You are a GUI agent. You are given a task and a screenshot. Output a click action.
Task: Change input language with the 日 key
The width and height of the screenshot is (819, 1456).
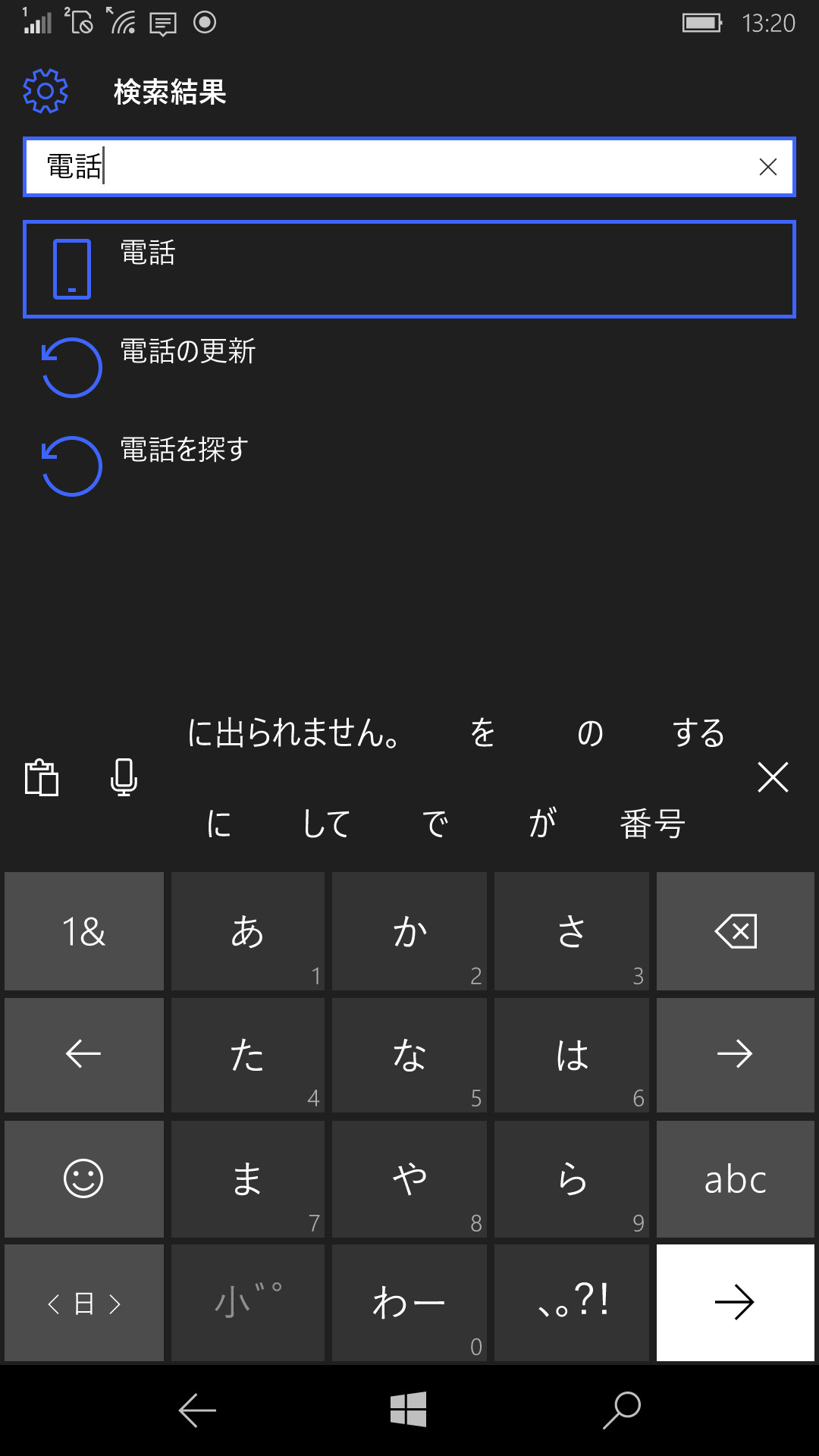click(83, 1303)
